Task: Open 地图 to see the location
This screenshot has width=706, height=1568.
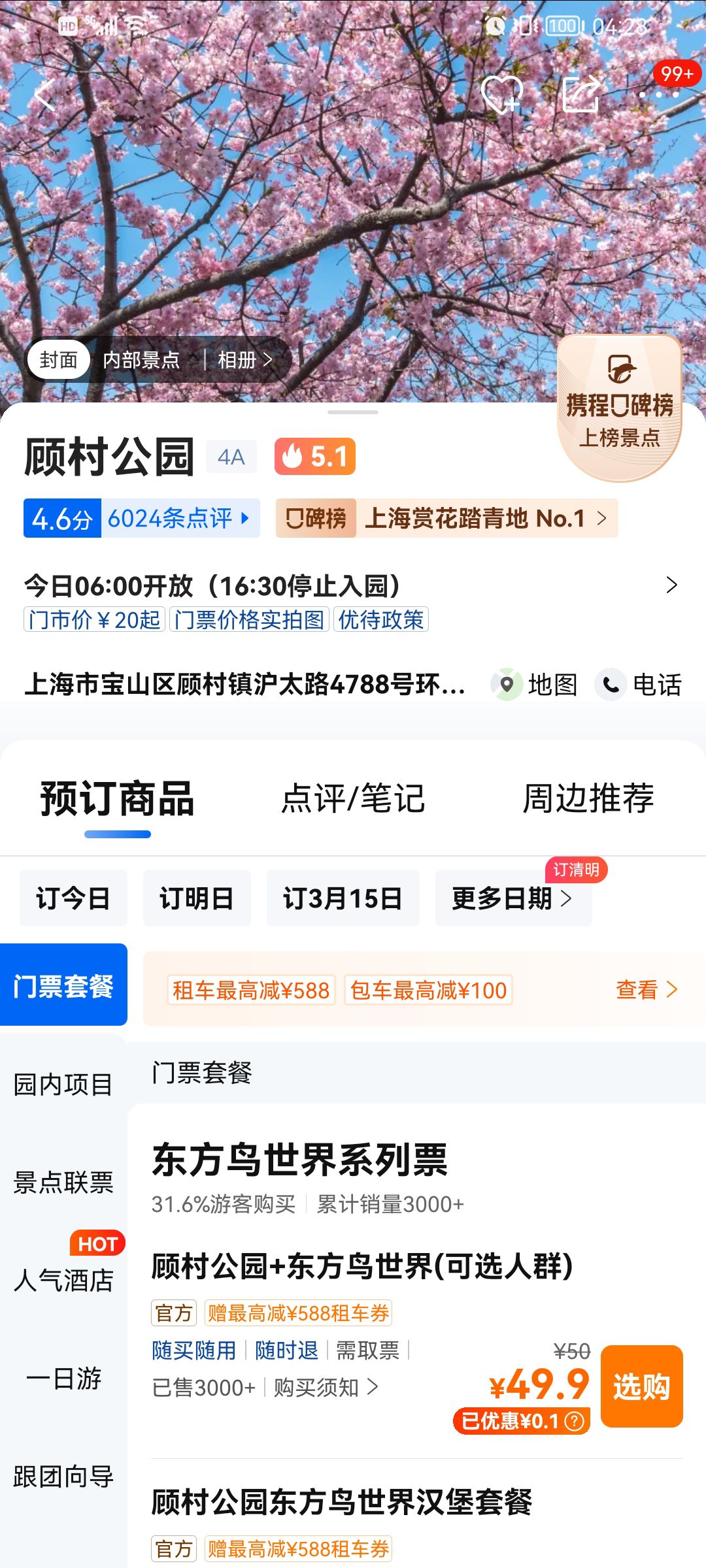Action: [535, 685]
